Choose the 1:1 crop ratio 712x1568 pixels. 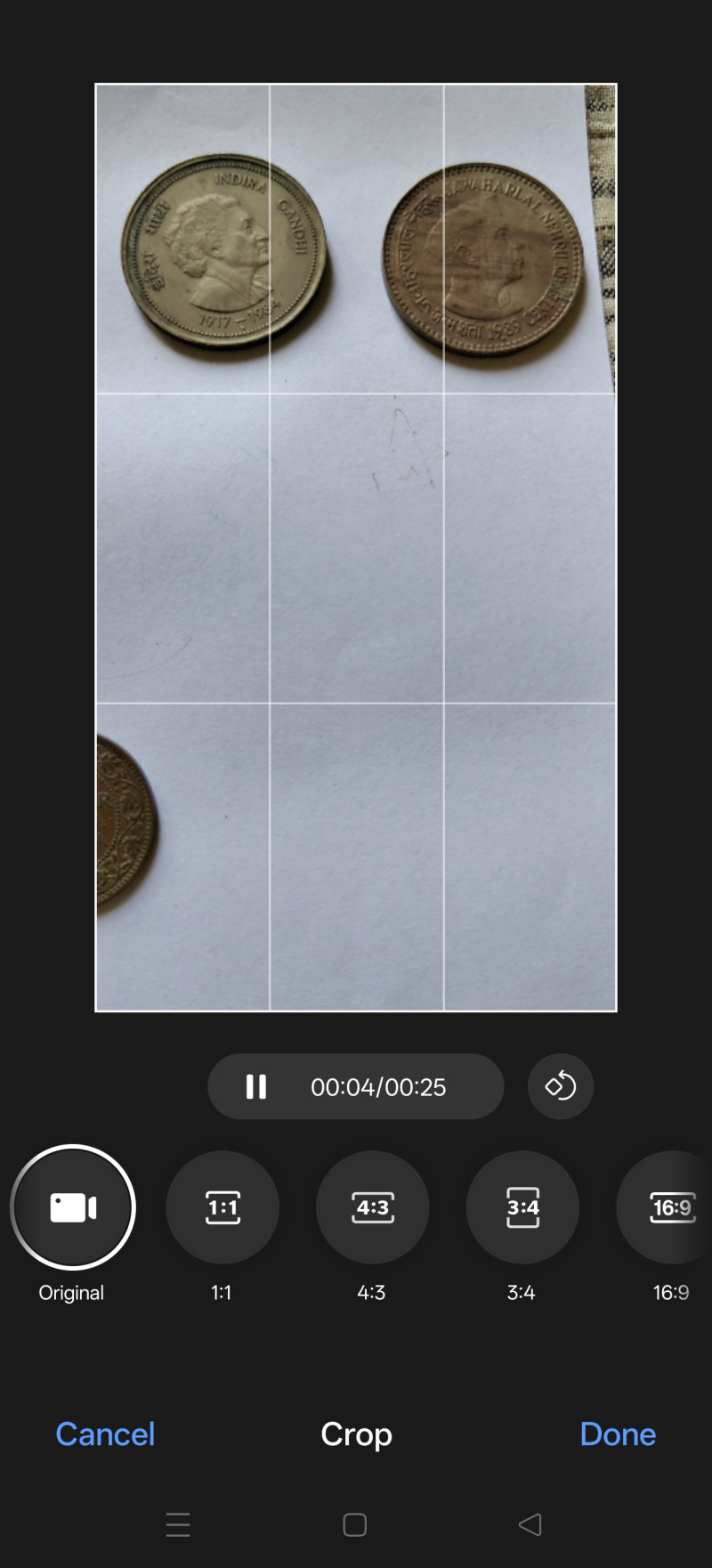pos(222,1207)
